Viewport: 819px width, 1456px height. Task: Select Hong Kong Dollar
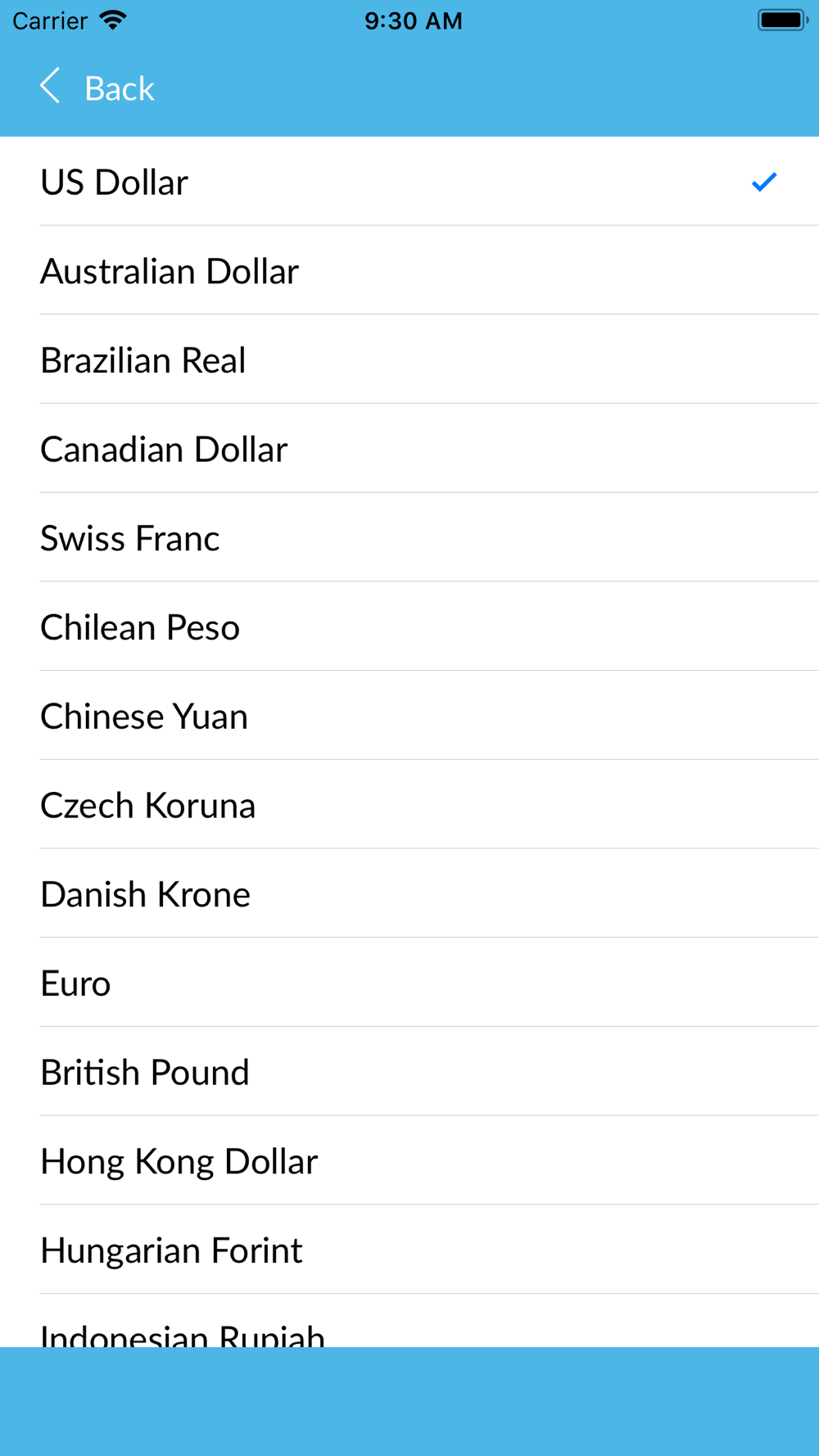[409, 1160]
